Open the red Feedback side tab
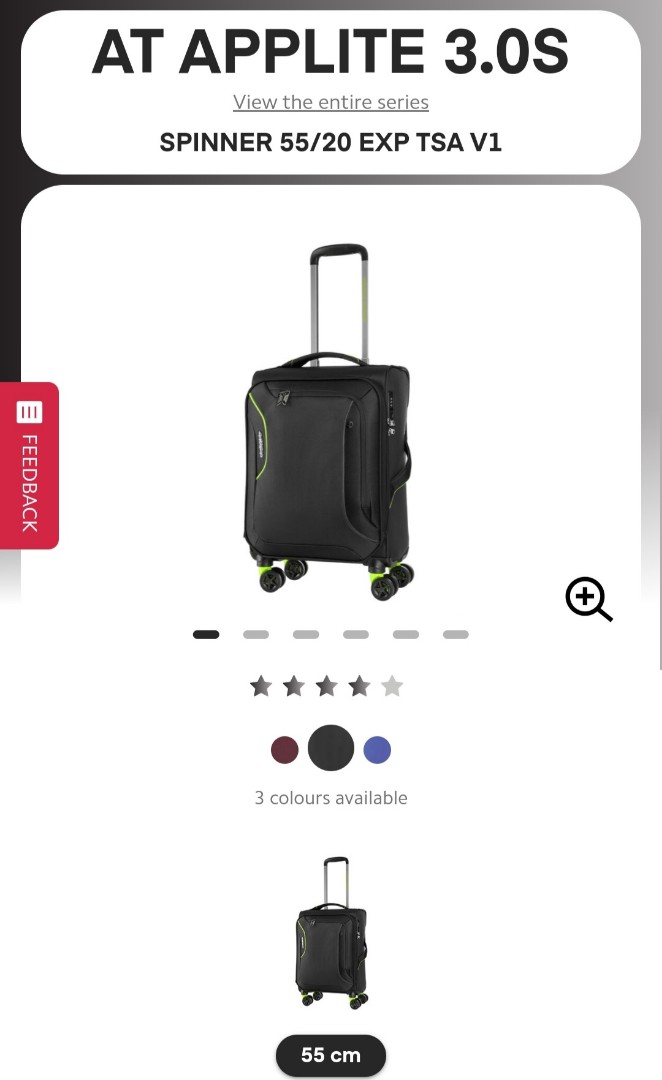662x1080 pixels. 30,466
